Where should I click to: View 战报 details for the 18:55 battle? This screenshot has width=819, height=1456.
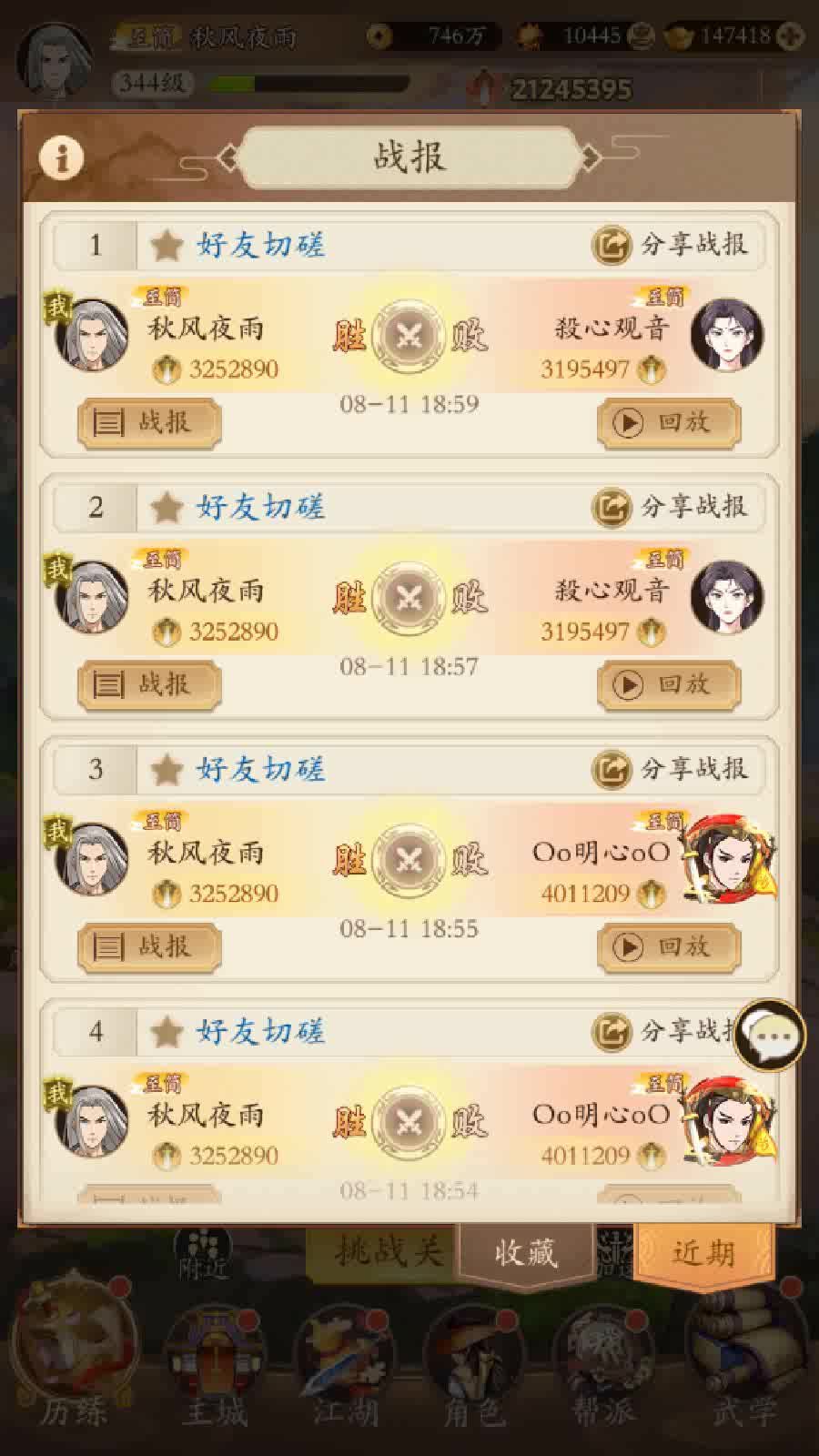(x=149, y=947)
